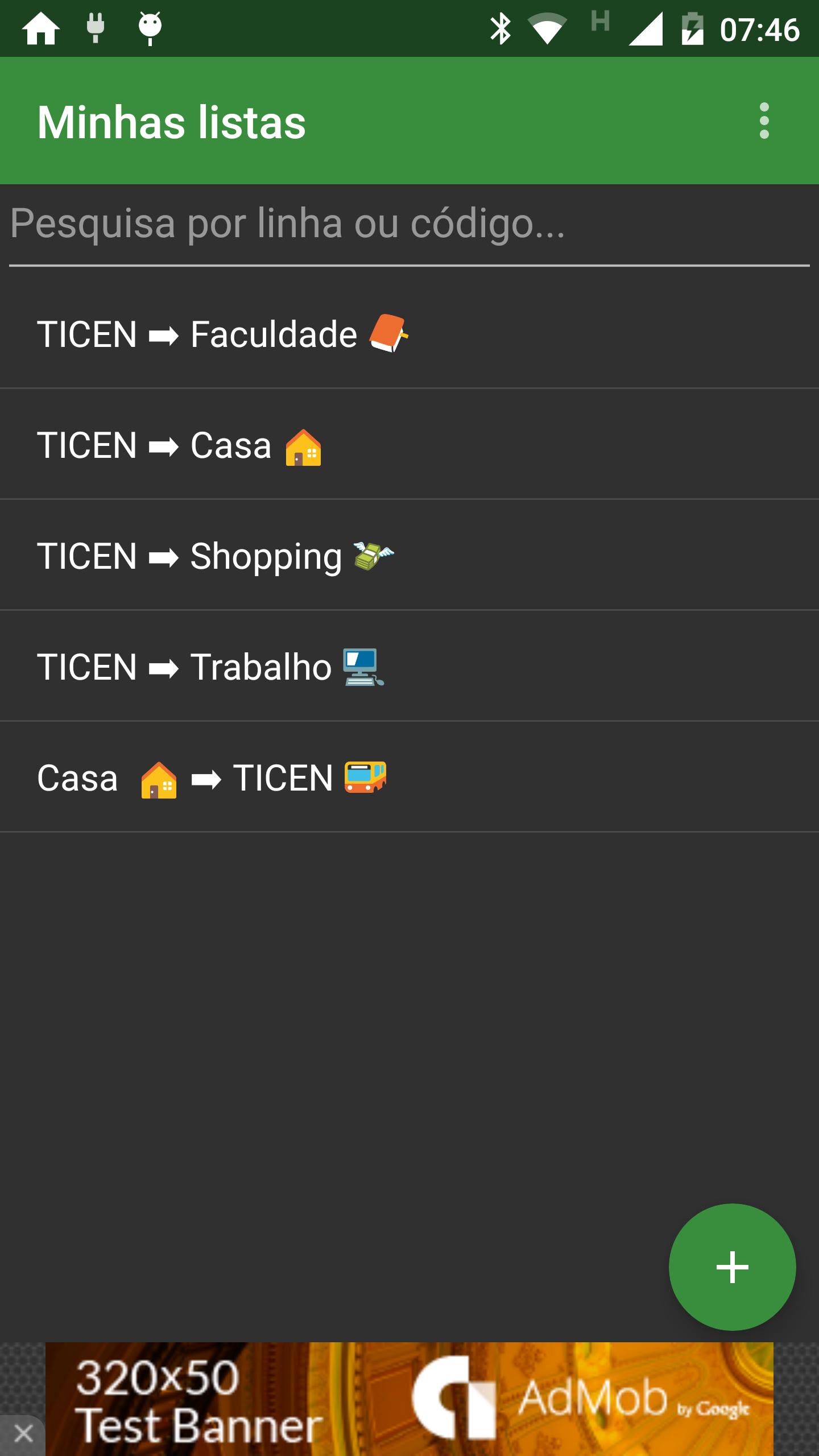Open the AdMob test banner ad
Viewport: 819px width, 1456px height.
click(x=409, y=1399)
